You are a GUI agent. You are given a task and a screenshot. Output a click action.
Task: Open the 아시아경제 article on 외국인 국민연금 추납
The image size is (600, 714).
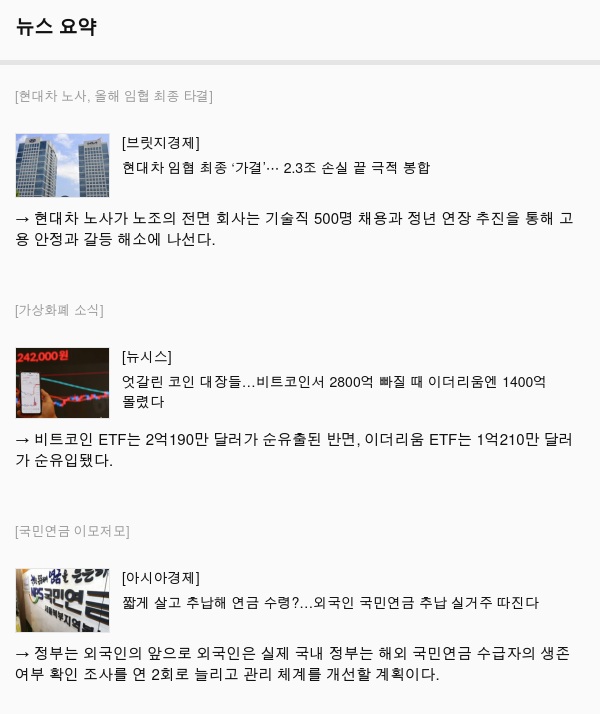click(x=331, y=602)
